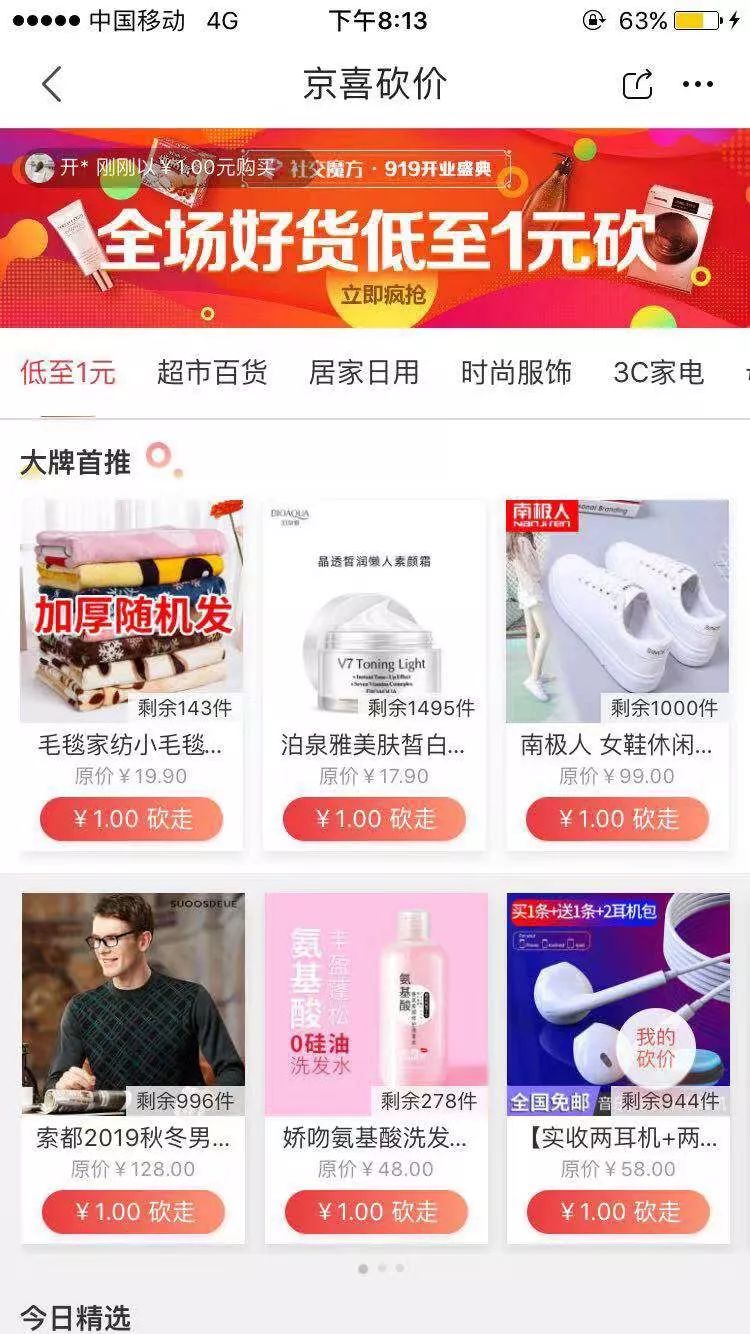Tap ¥1.00 砍走 under 娇吻氨基酸洗发

[x=376, y=1212]
